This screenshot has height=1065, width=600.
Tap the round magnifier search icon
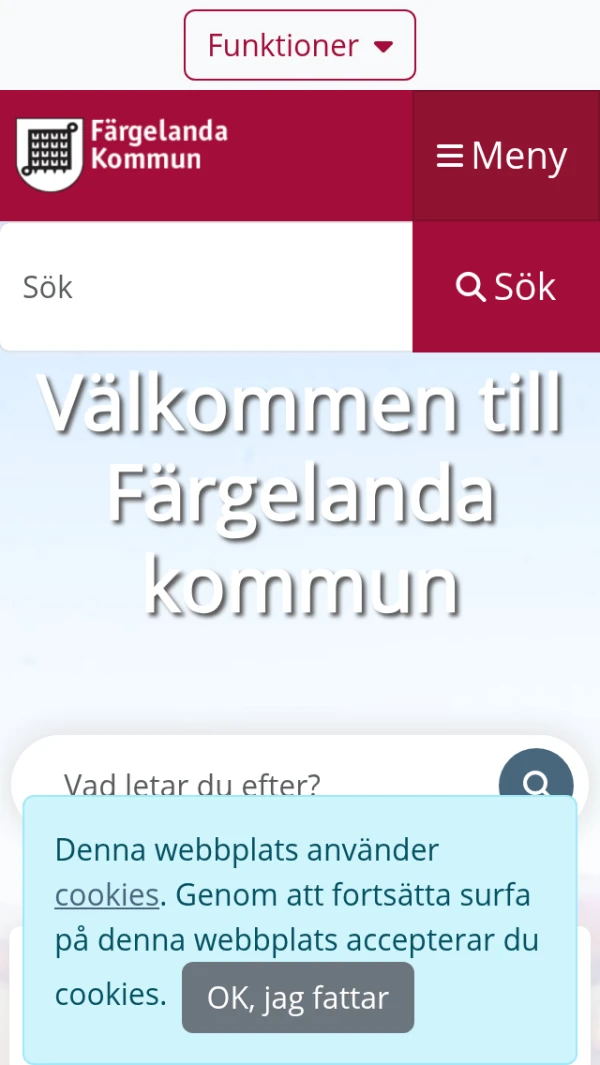point(536,778)
